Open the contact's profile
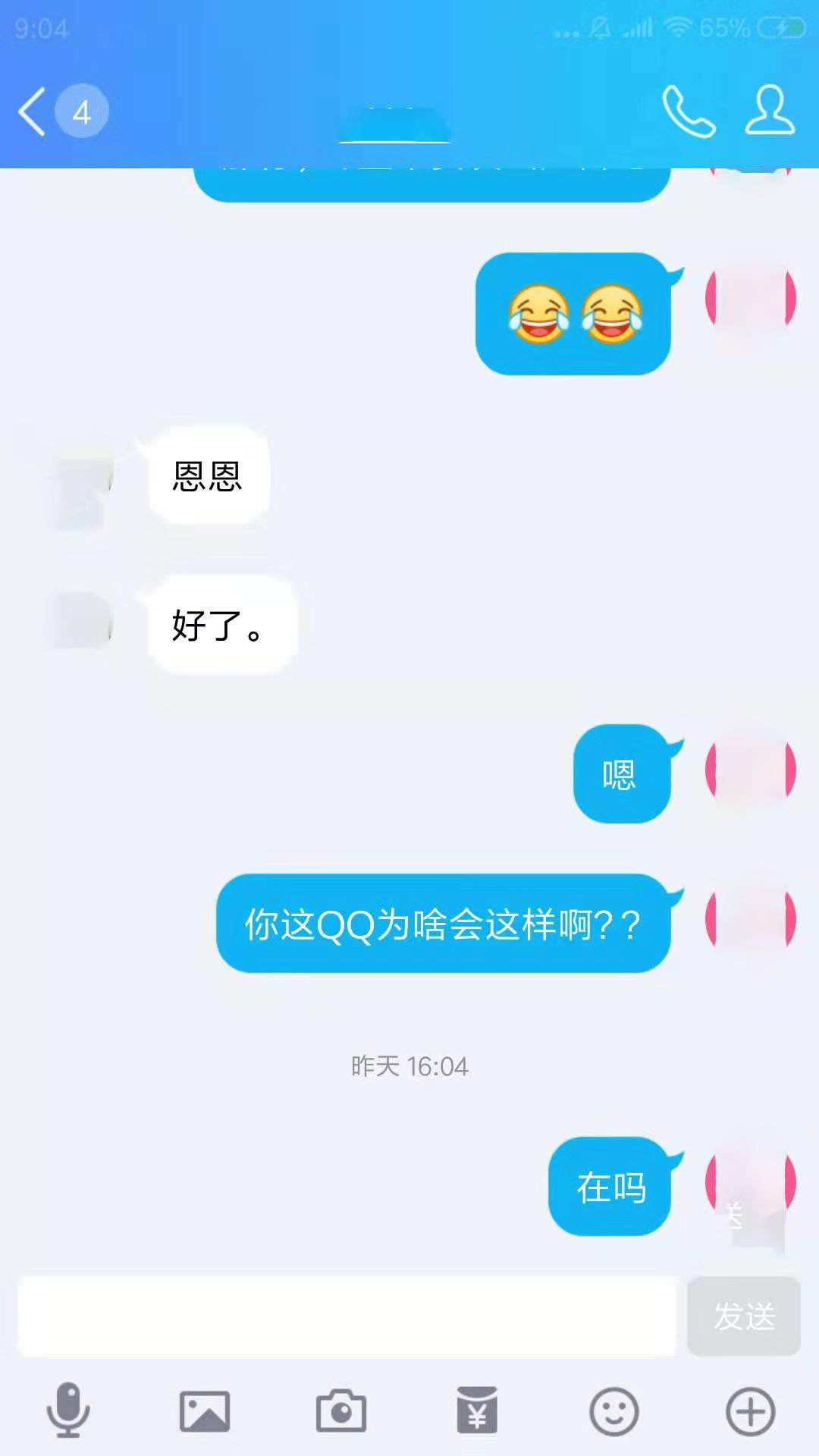Image resolution: width=819 pixels, height=1456 pixels. coord(769,111)
